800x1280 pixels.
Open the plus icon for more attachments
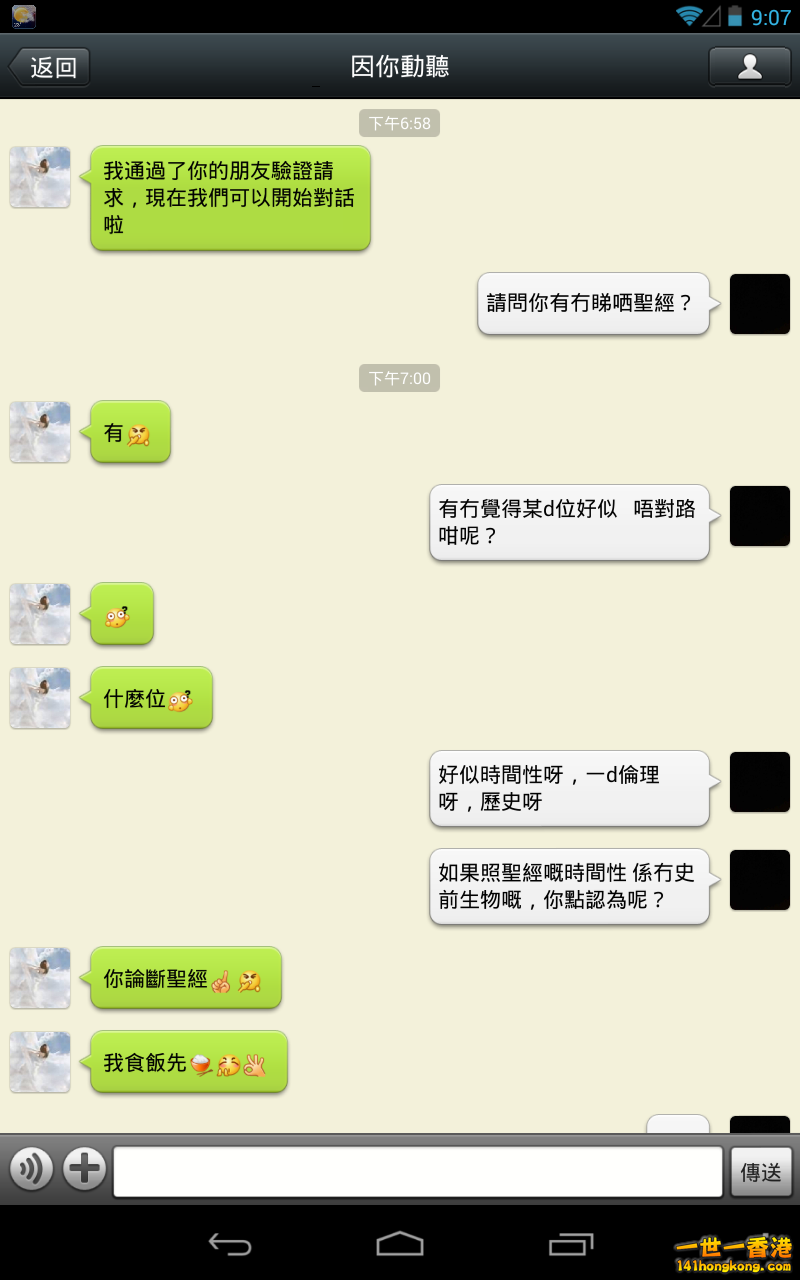[84, 1168]
